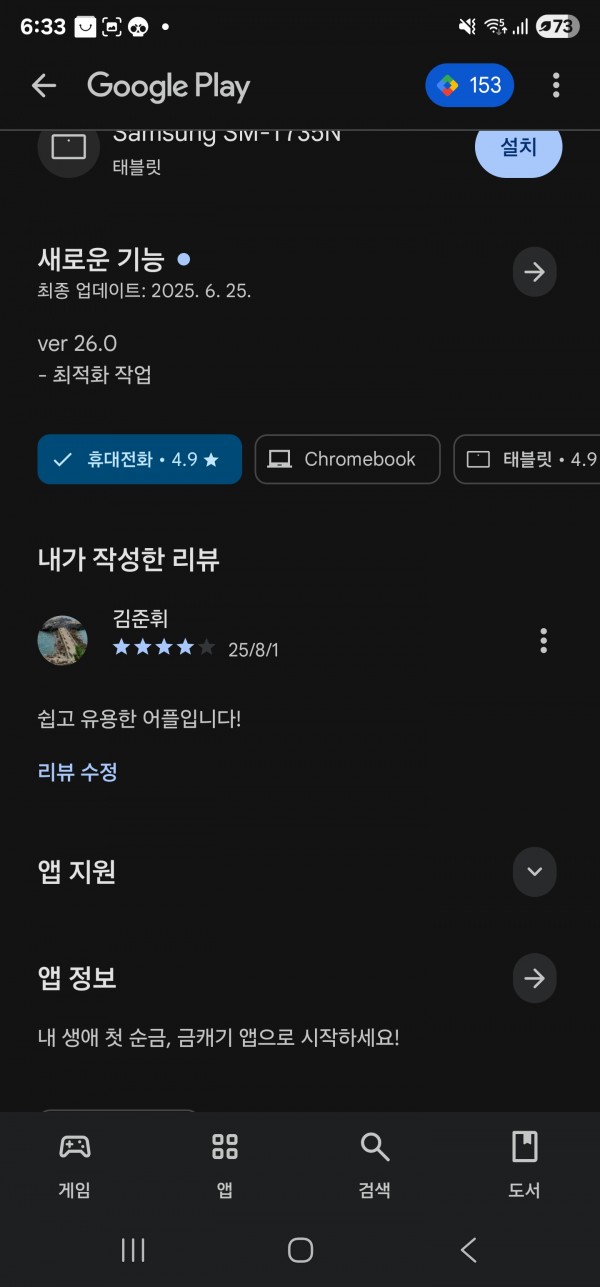
Task: Select the 태블릿 rating chip
Action: 527,460
